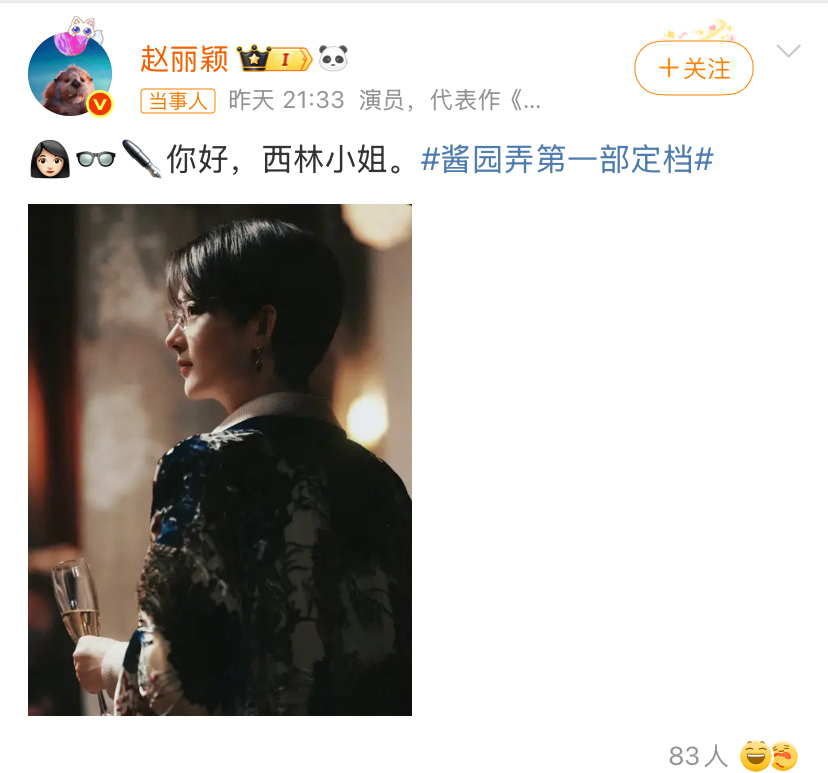This screenshot has width=828, height=773.
Task: Expand the post options chevron
Action: (x=789, y=52)
